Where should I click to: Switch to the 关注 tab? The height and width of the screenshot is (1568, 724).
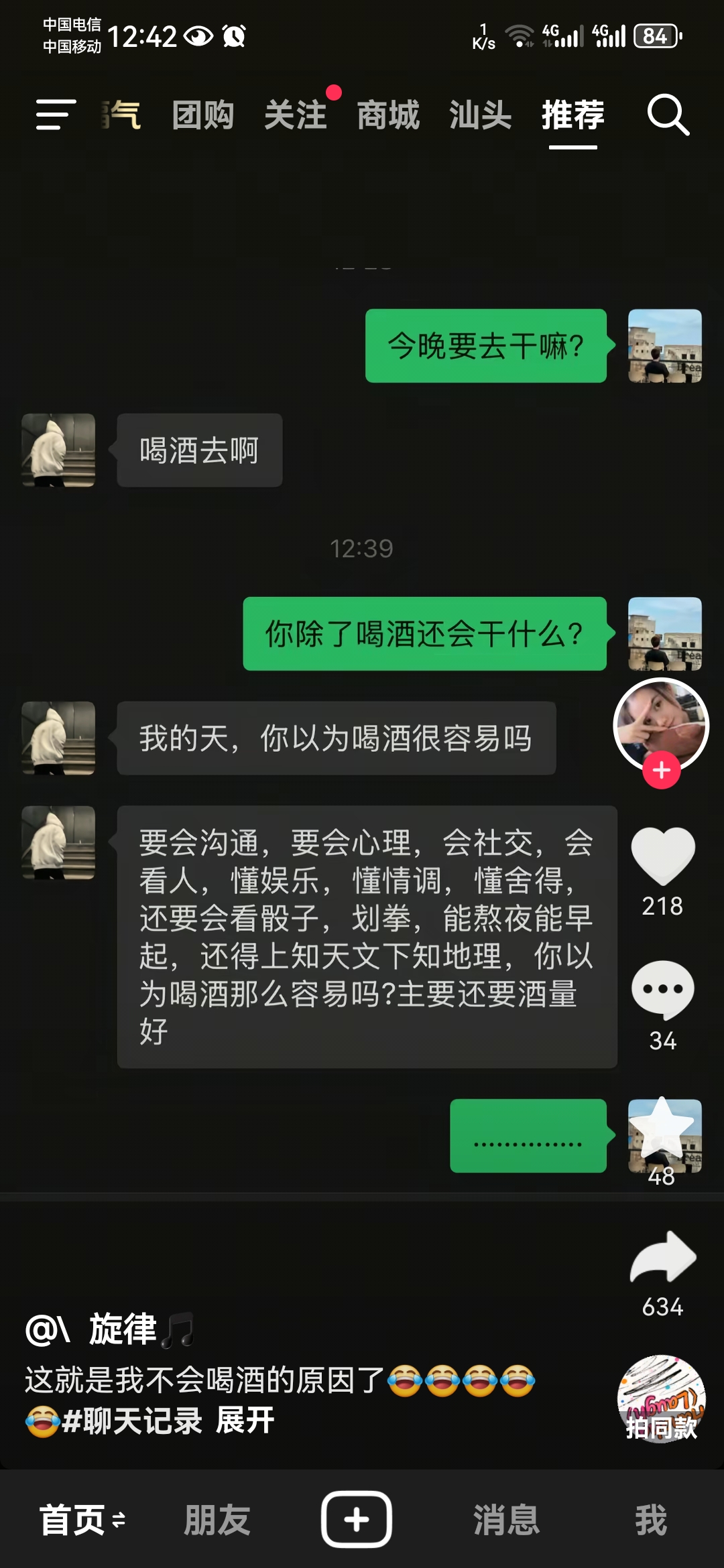click(x=295, y=115)
